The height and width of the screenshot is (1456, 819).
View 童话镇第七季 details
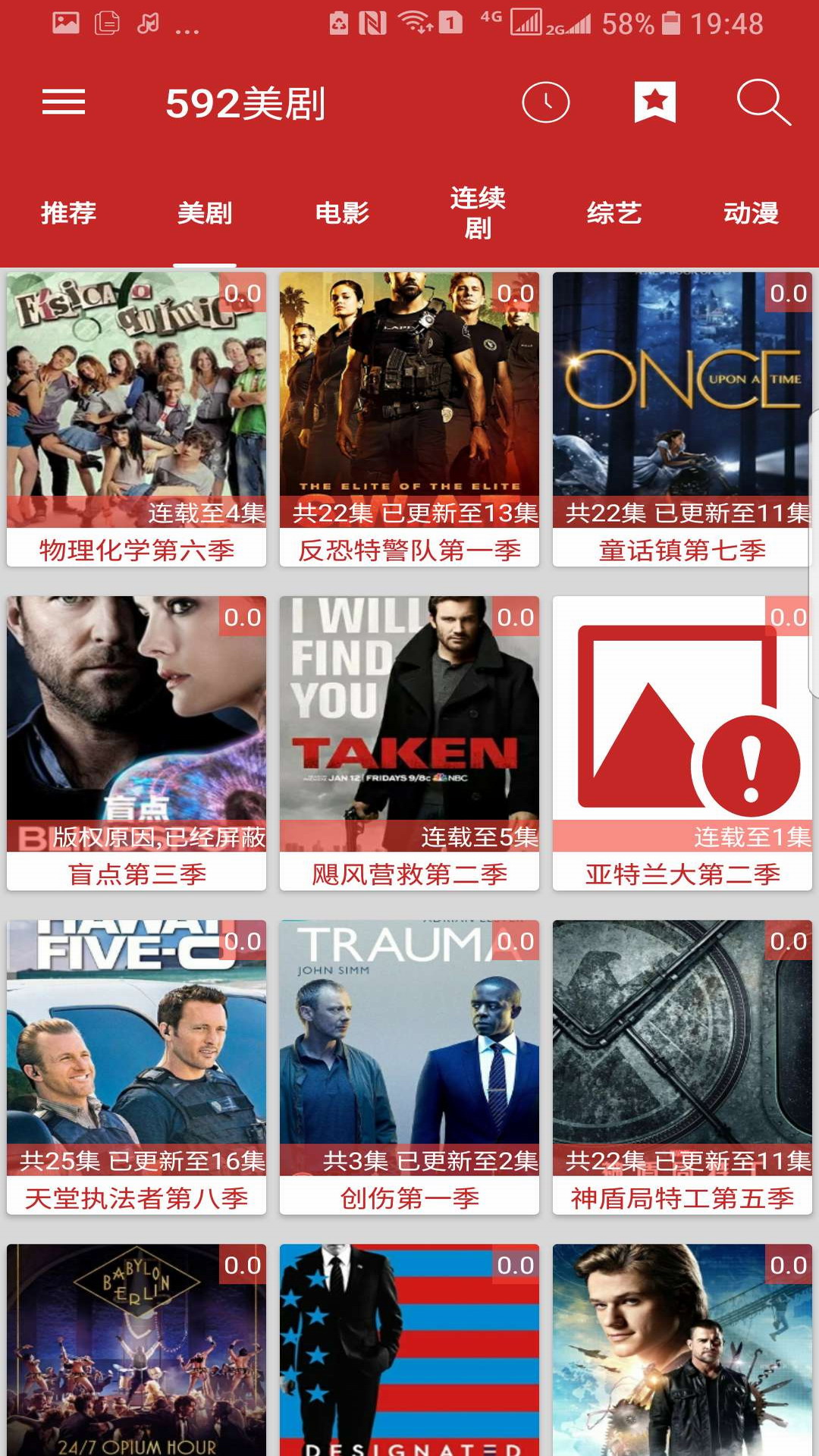(x=682, y=419)
